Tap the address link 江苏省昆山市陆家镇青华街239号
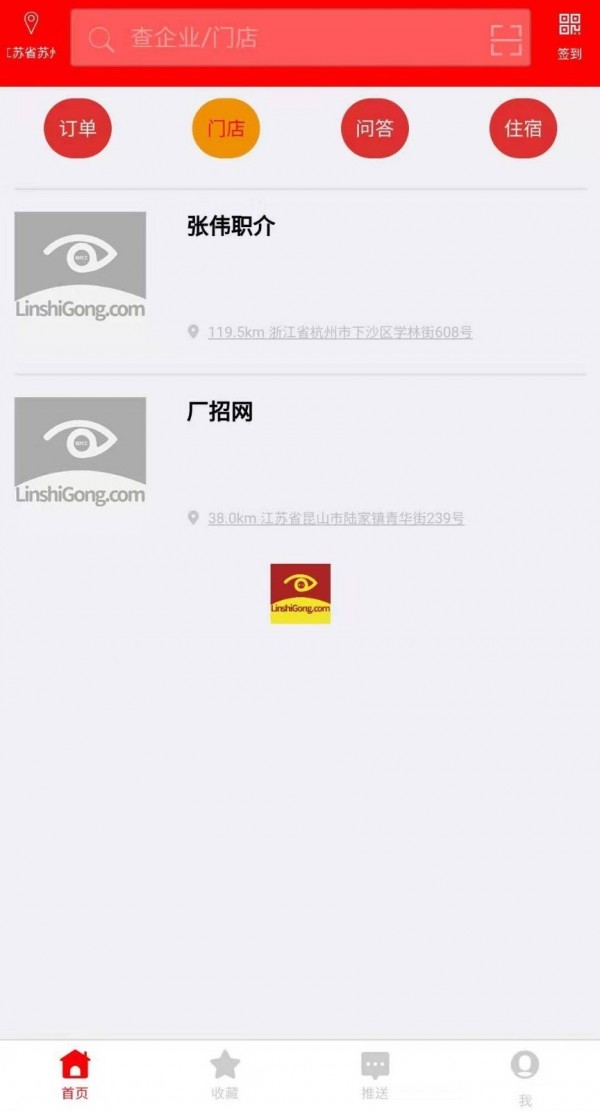600x1111 pixels. (x=336, y=518)
